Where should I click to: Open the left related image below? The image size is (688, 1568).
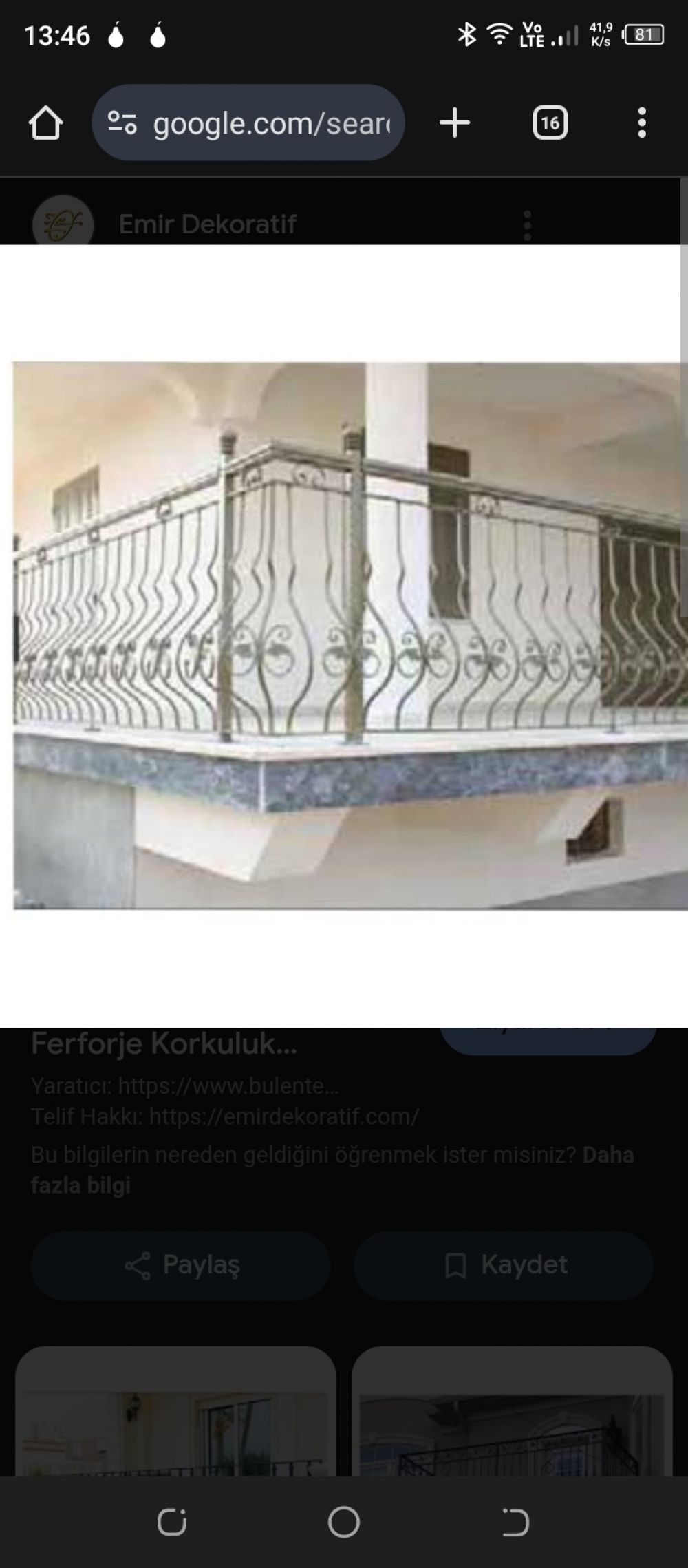click(x=175, y=1412)
